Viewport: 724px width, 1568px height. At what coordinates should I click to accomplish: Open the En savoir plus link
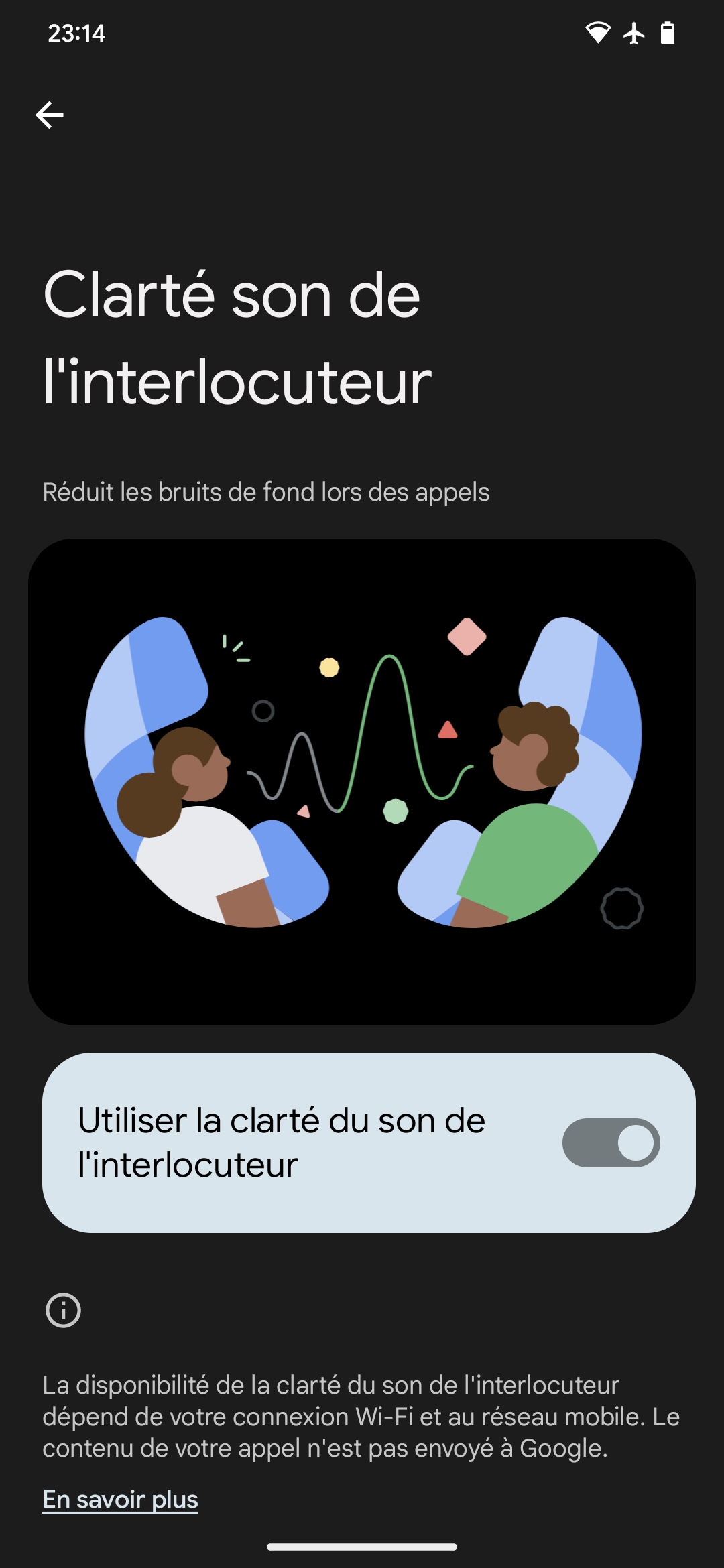pyautogui.click(x=121, y=1499)
